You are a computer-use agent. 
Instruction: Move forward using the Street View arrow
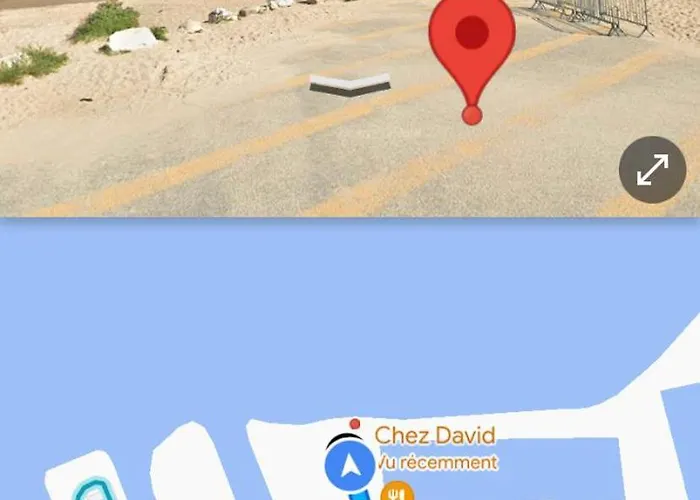point(349,85)
